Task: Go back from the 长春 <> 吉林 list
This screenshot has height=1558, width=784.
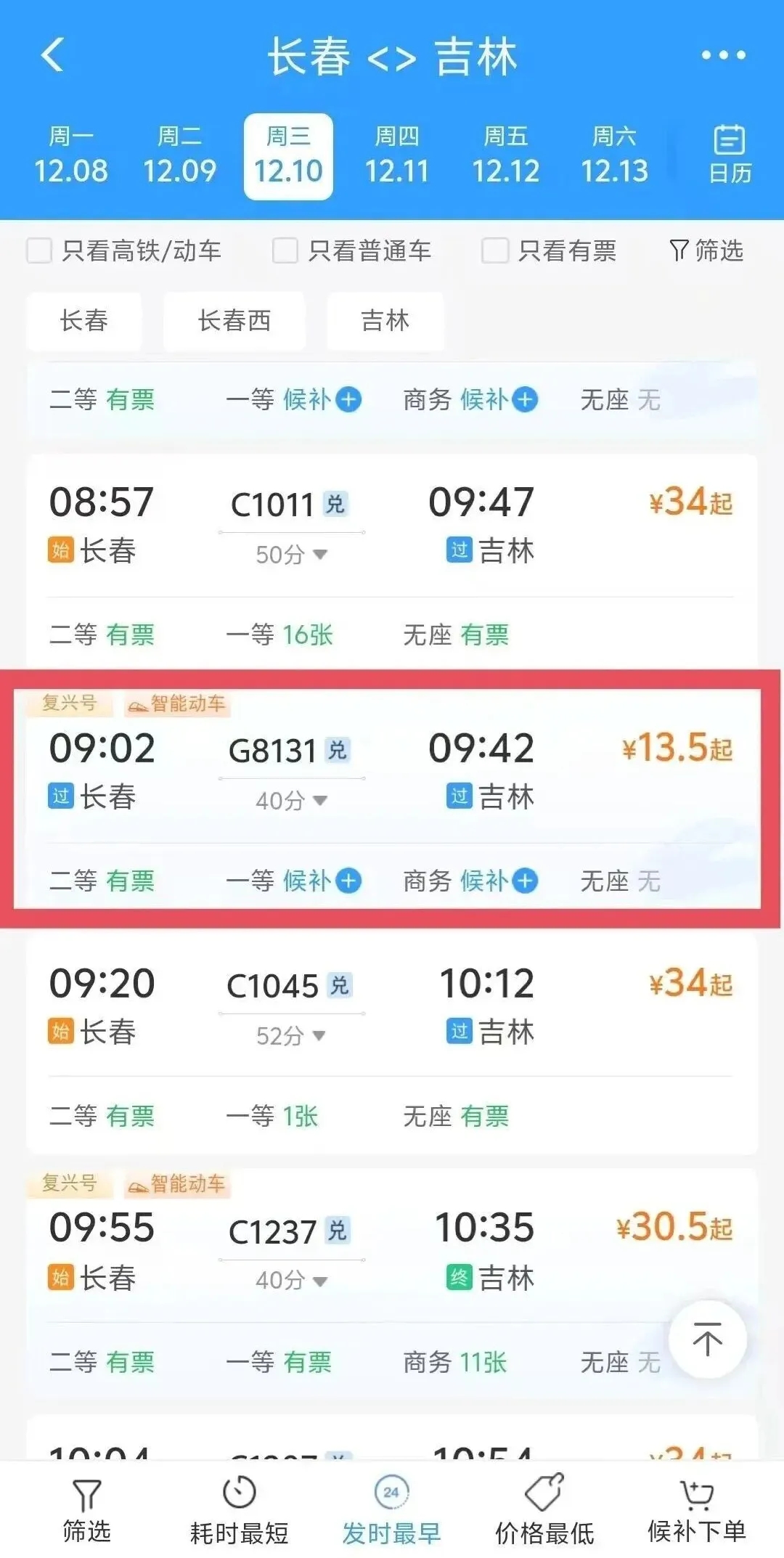Action: click(x=53, y=55)
